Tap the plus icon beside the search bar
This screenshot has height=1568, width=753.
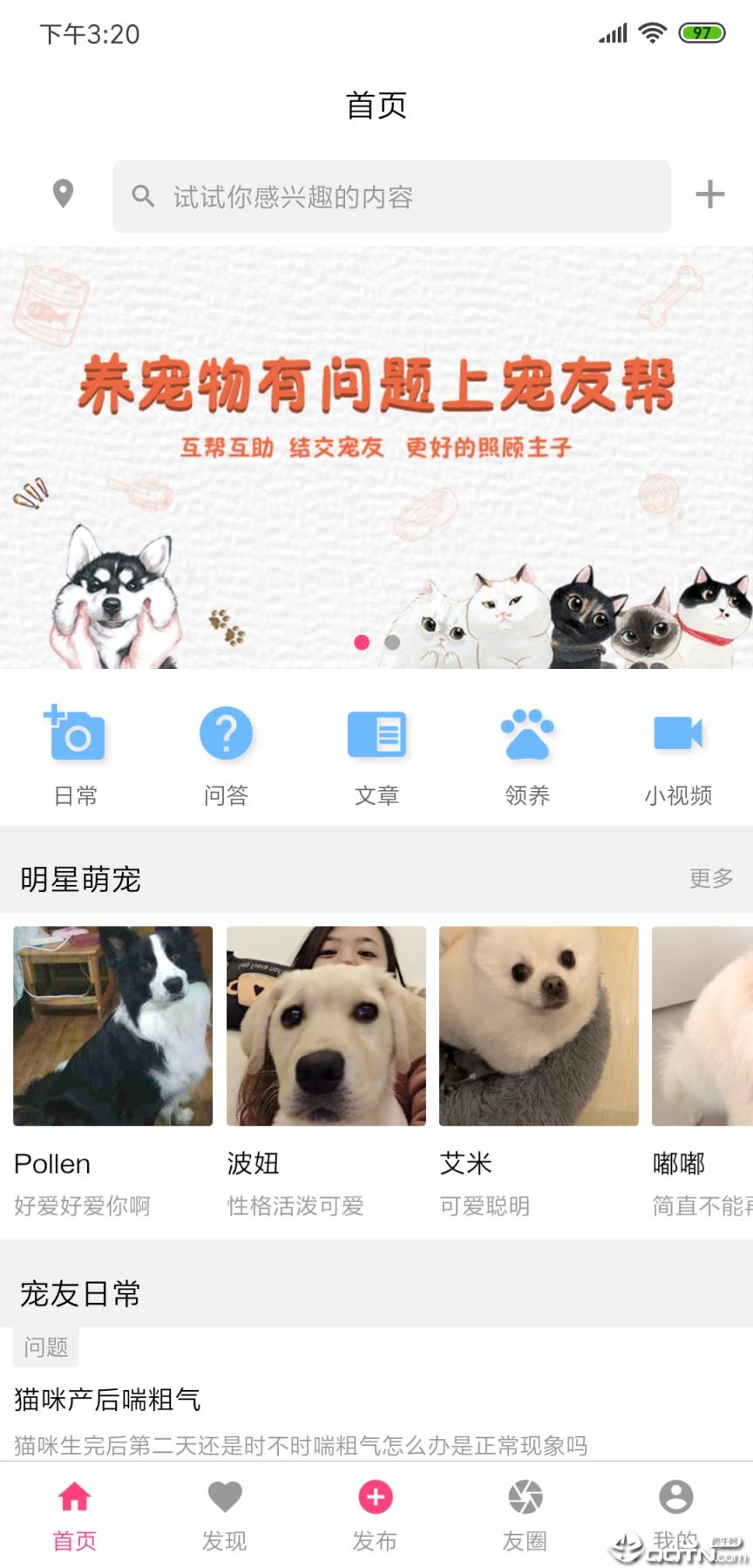(709, 194)
